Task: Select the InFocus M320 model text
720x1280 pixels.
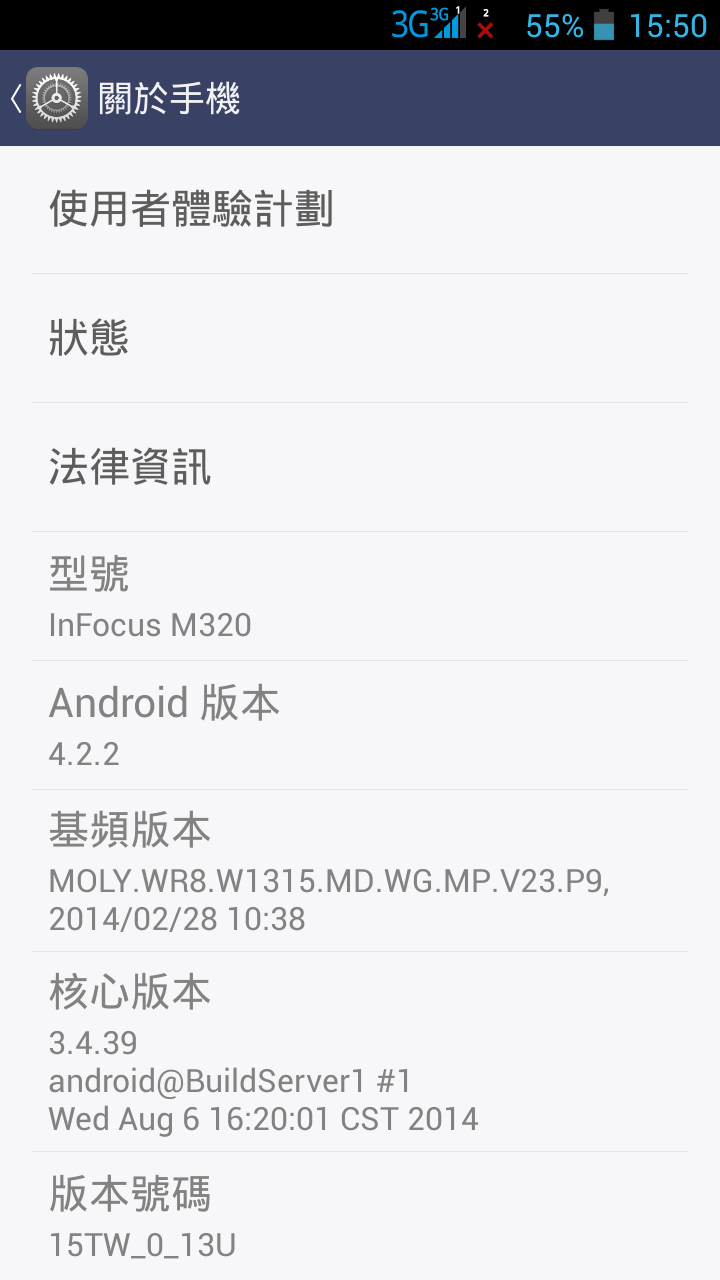Action: (x=151, y=625)
